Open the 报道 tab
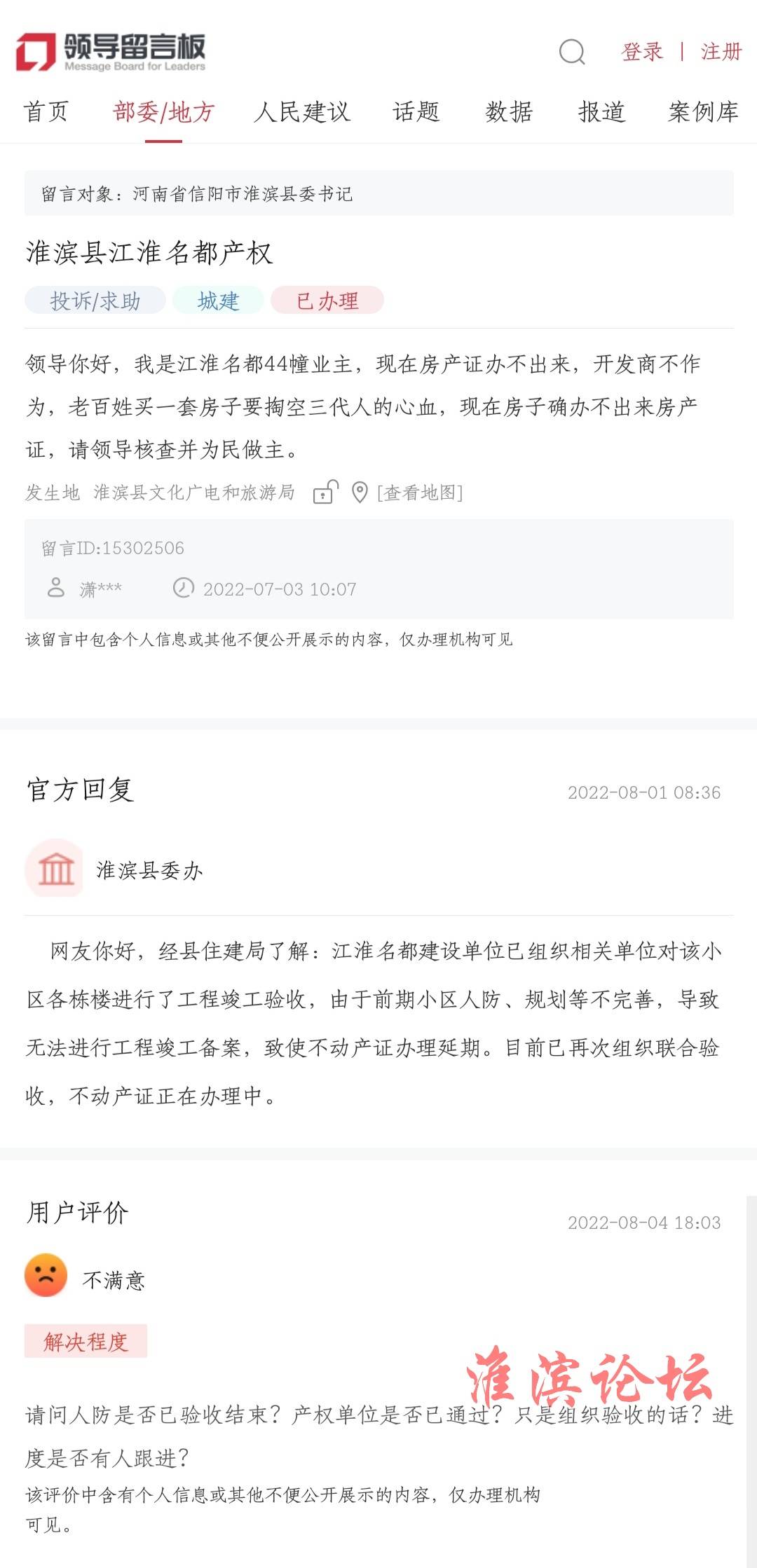This screenshot has height=1568, width=757. (x=601, y=111)
